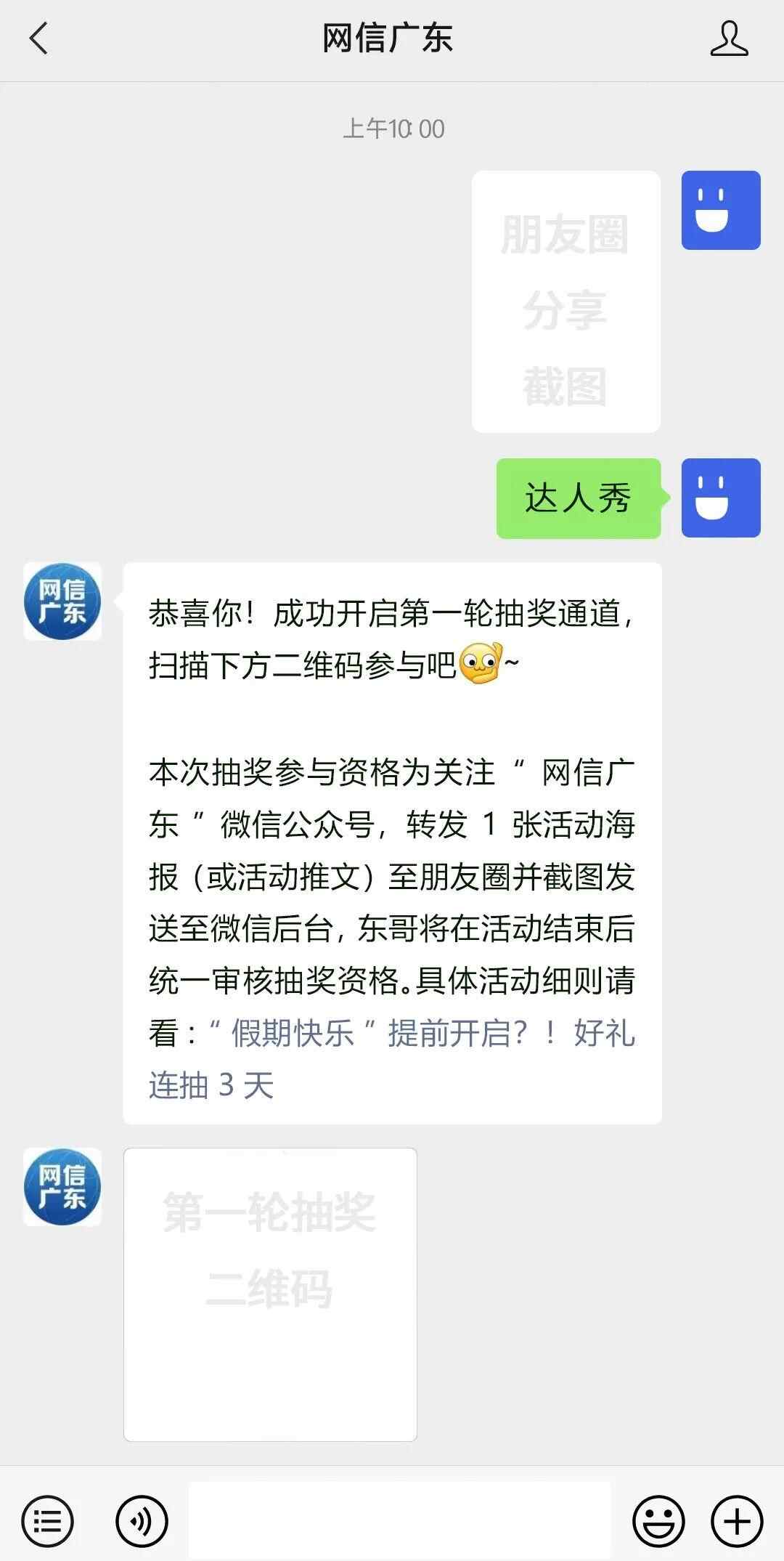
Task: Open the plus attachments panel
Action: [x=737, y=1521]
